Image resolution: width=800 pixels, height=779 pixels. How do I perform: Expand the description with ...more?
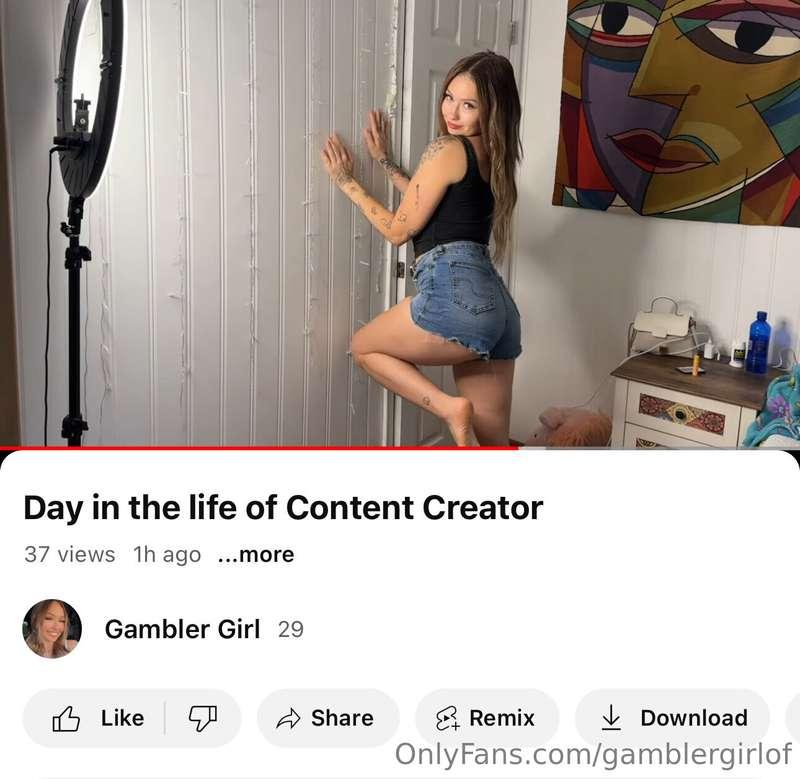point(256,555)
